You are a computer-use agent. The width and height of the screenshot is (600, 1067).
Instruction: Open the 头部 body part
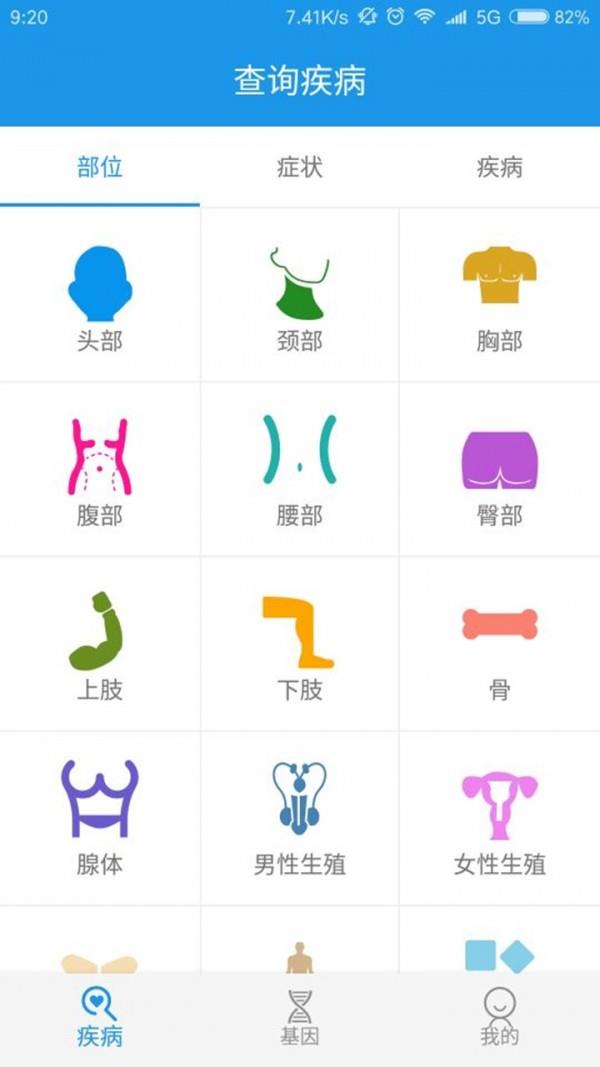[x=100, y=296]
